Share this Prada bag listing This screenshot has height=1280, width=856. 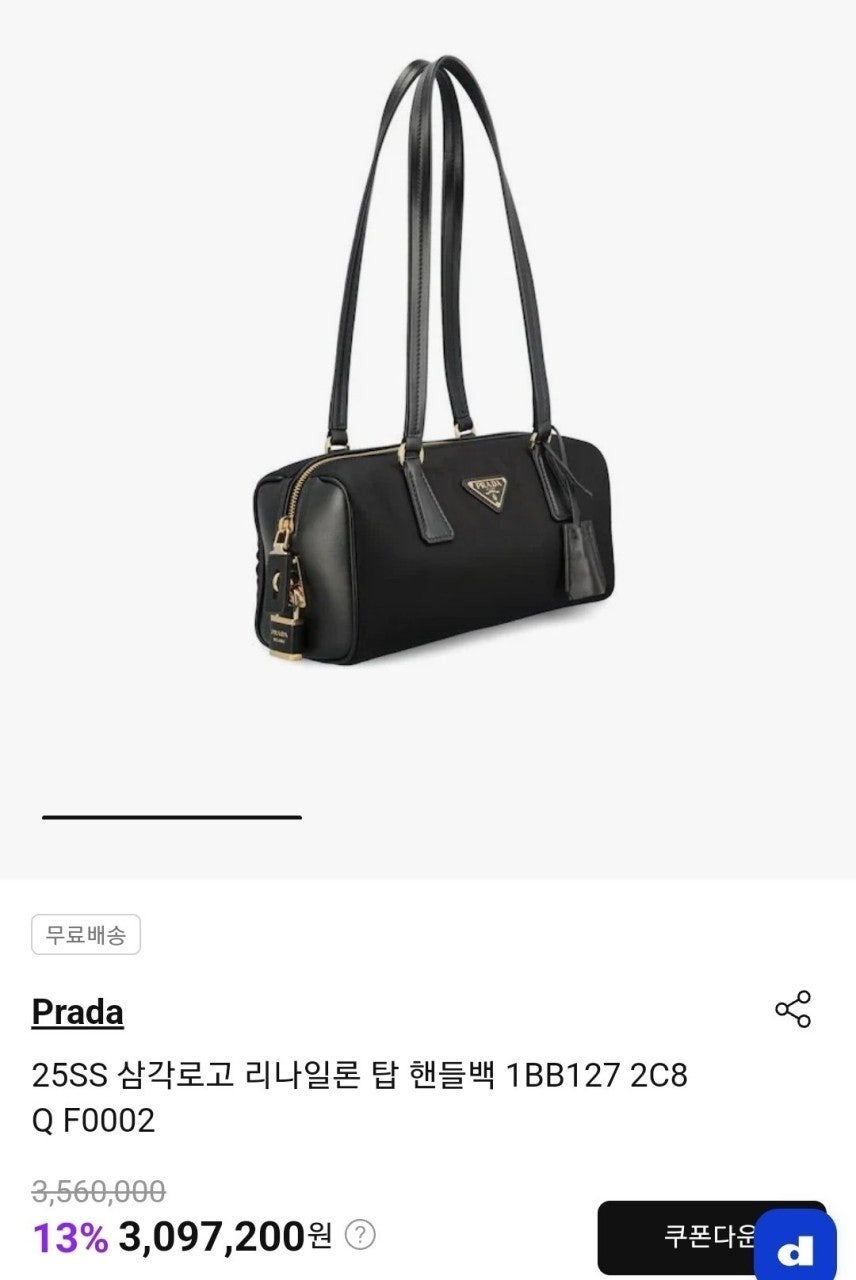click(793, 1010)
